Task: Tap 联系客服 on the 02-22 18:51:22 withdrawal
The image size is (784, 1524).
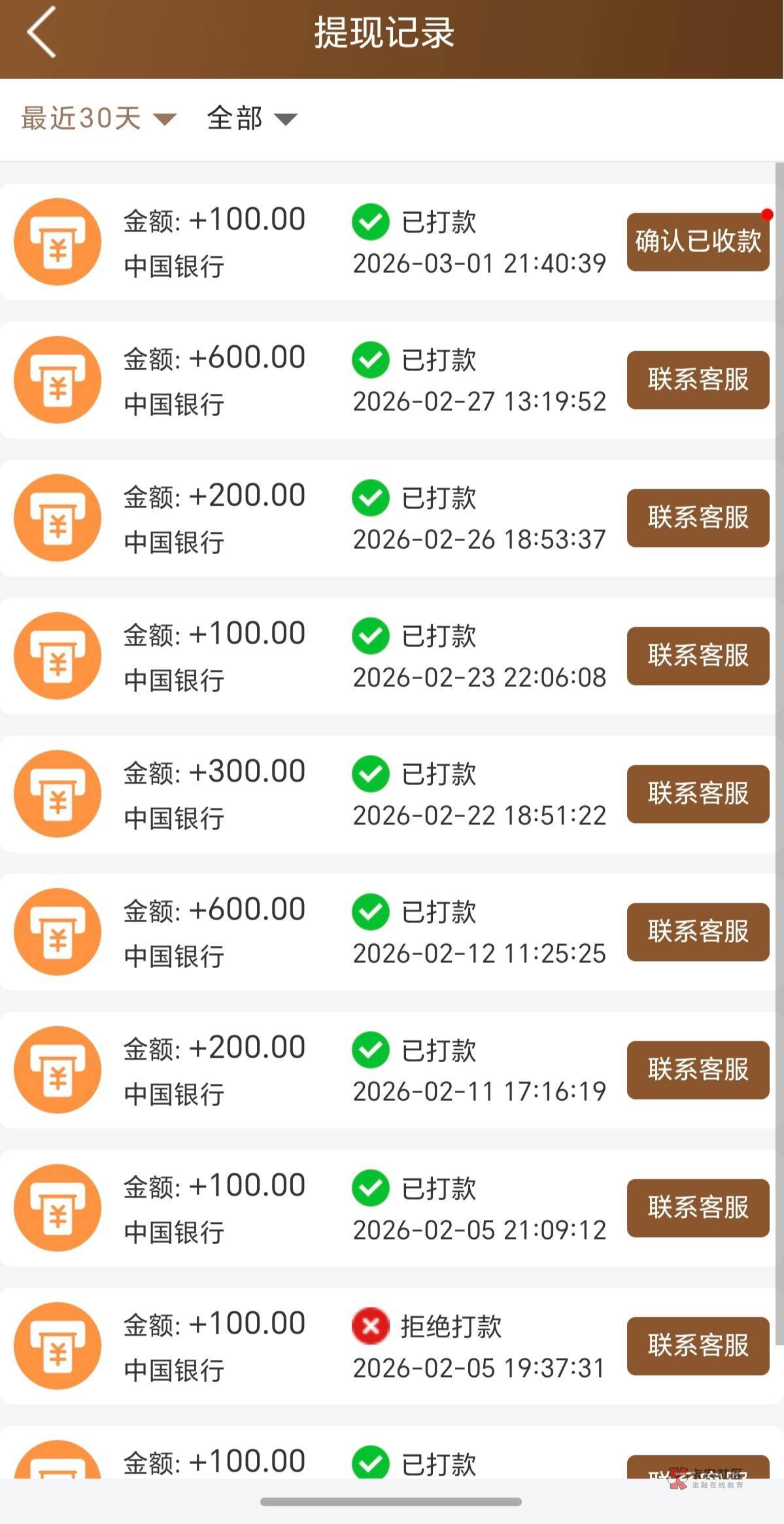Action: [698, 793]
